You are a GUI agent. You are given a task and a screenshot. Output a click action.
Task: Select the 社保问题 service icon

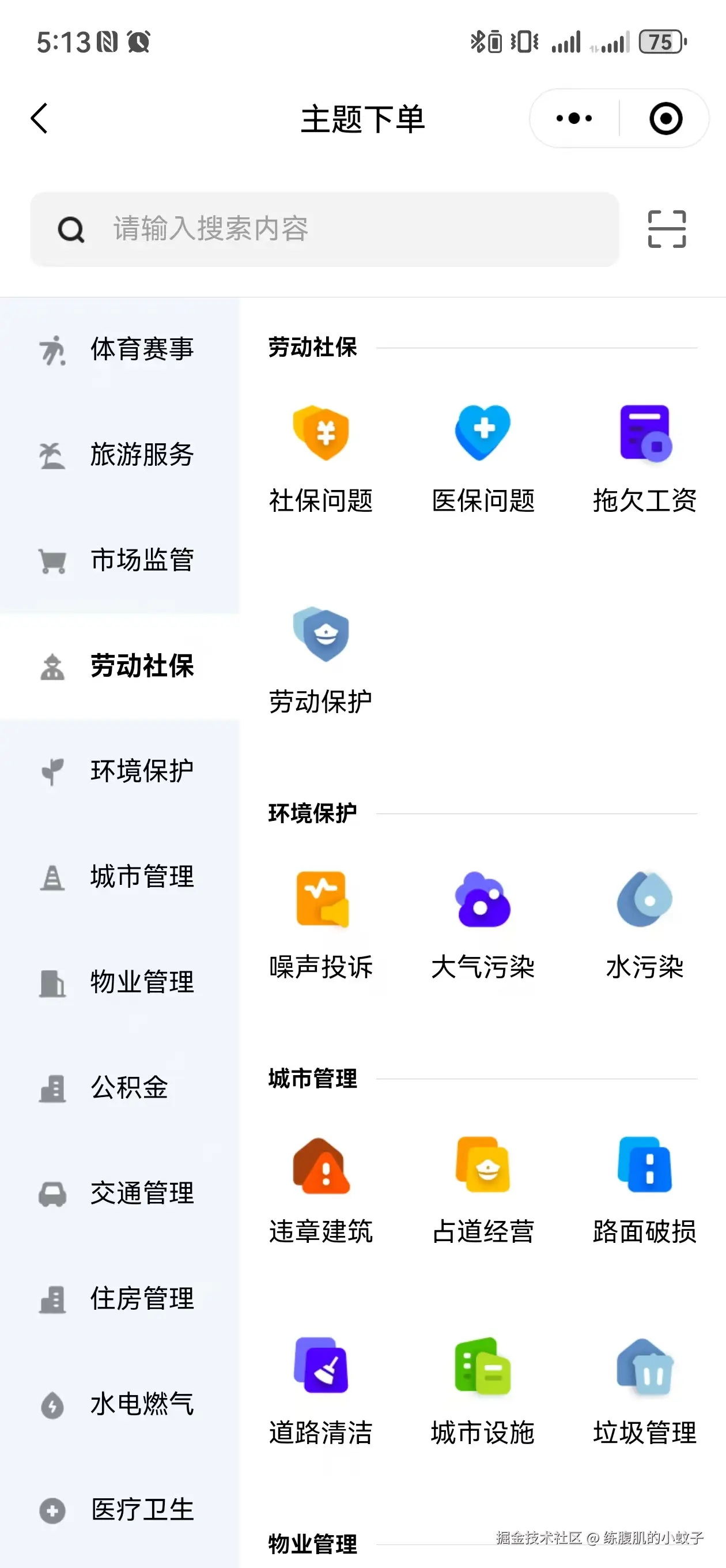coord(322,432)
